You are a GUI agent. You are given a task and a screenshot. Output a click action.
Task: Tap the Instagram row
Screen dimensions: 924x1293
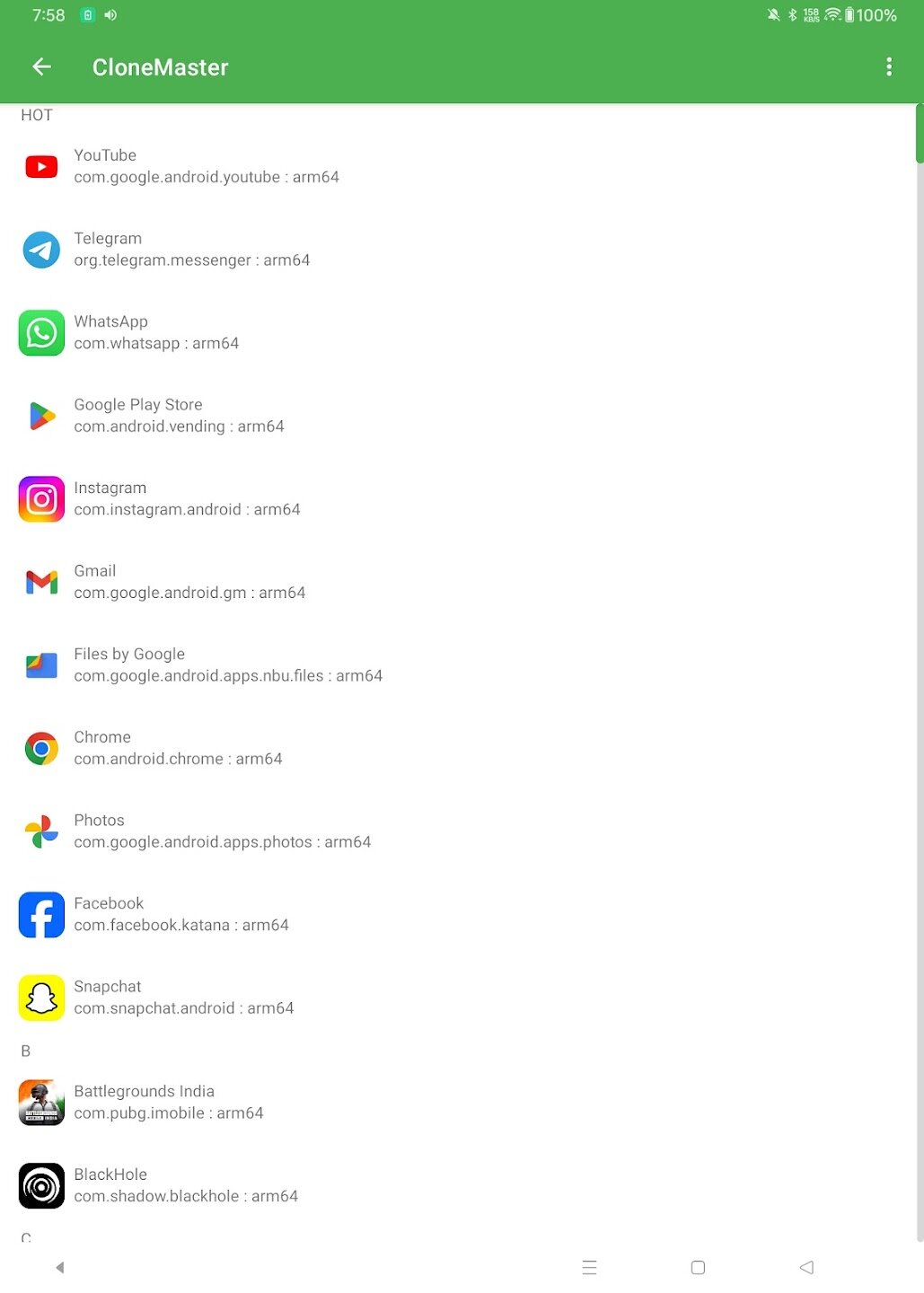[187, 499]
